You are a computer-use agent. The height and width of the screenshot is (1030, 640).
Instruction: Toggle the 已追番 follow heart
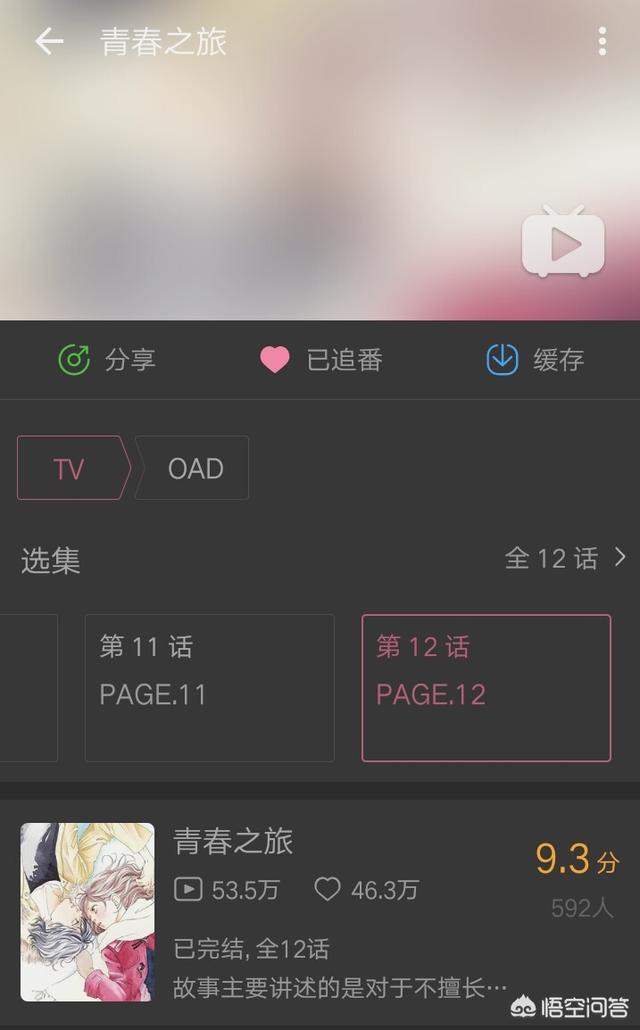coord(321,359)
